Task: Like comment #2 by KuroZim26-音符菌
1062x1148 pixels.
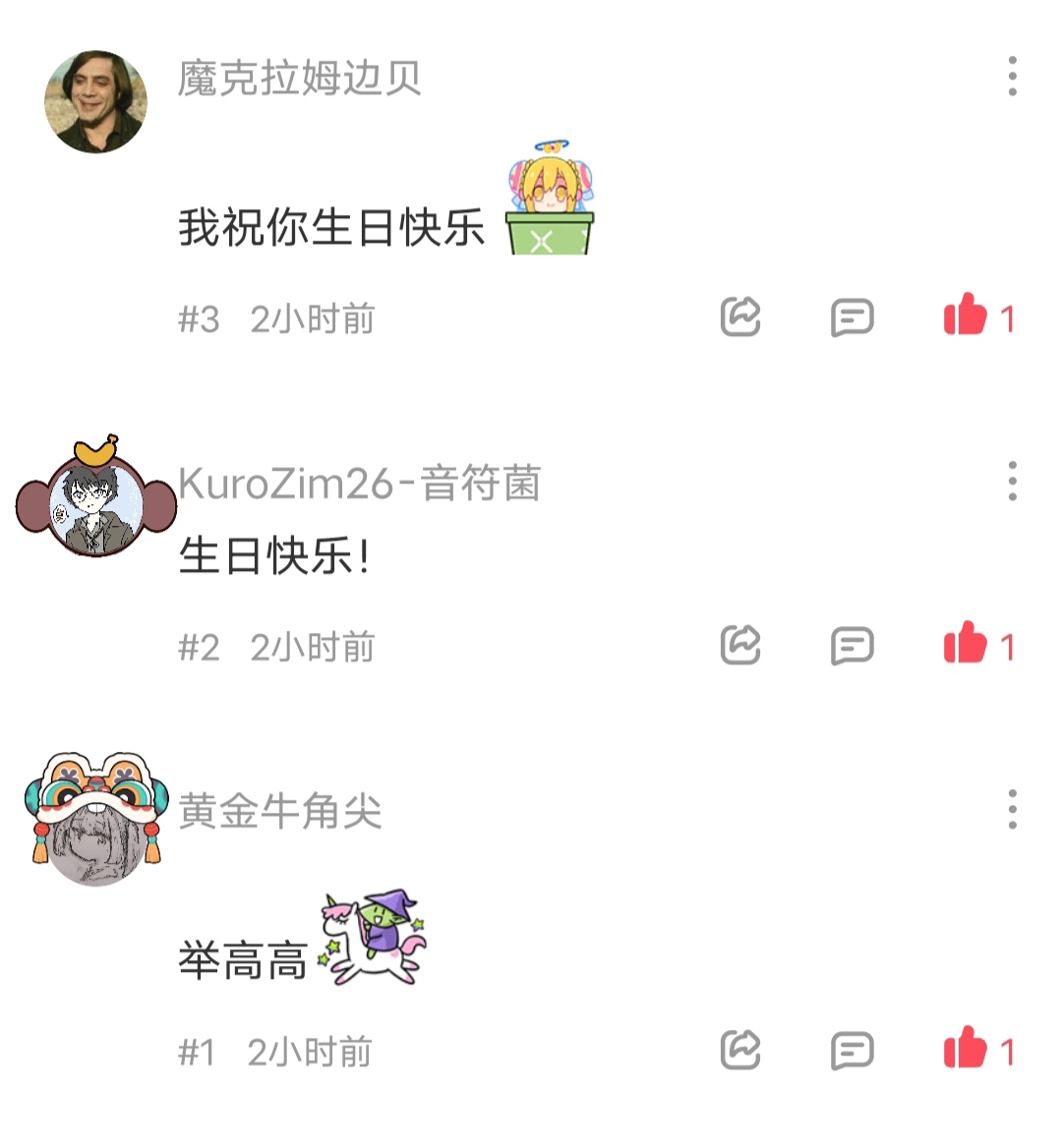Action: 966,645
